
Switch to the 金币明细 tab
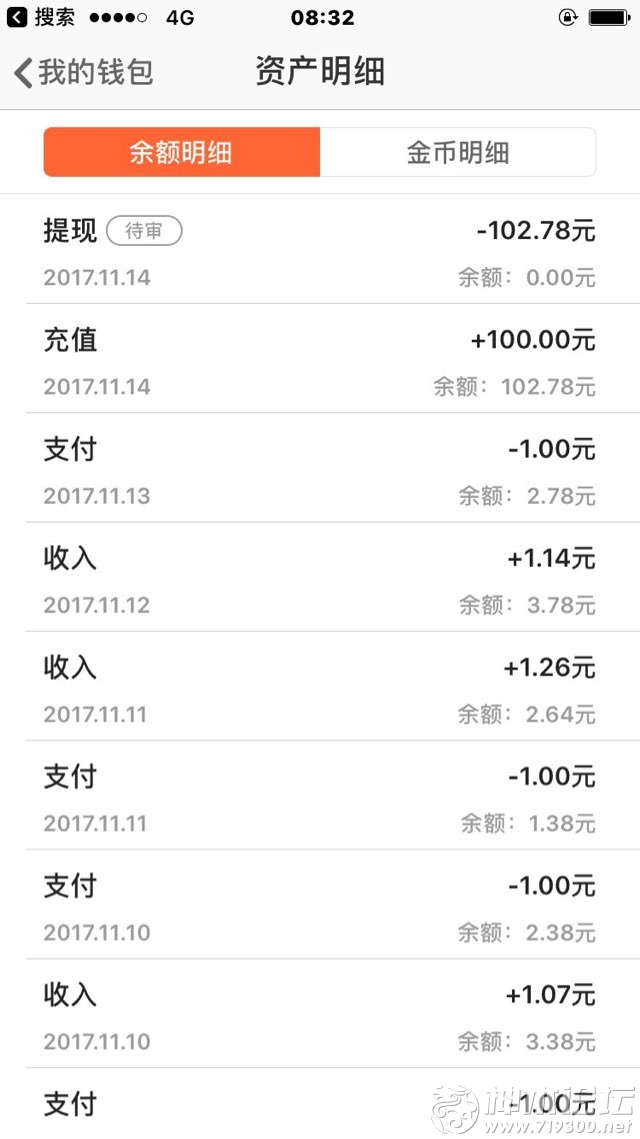[x=458, y=153]
